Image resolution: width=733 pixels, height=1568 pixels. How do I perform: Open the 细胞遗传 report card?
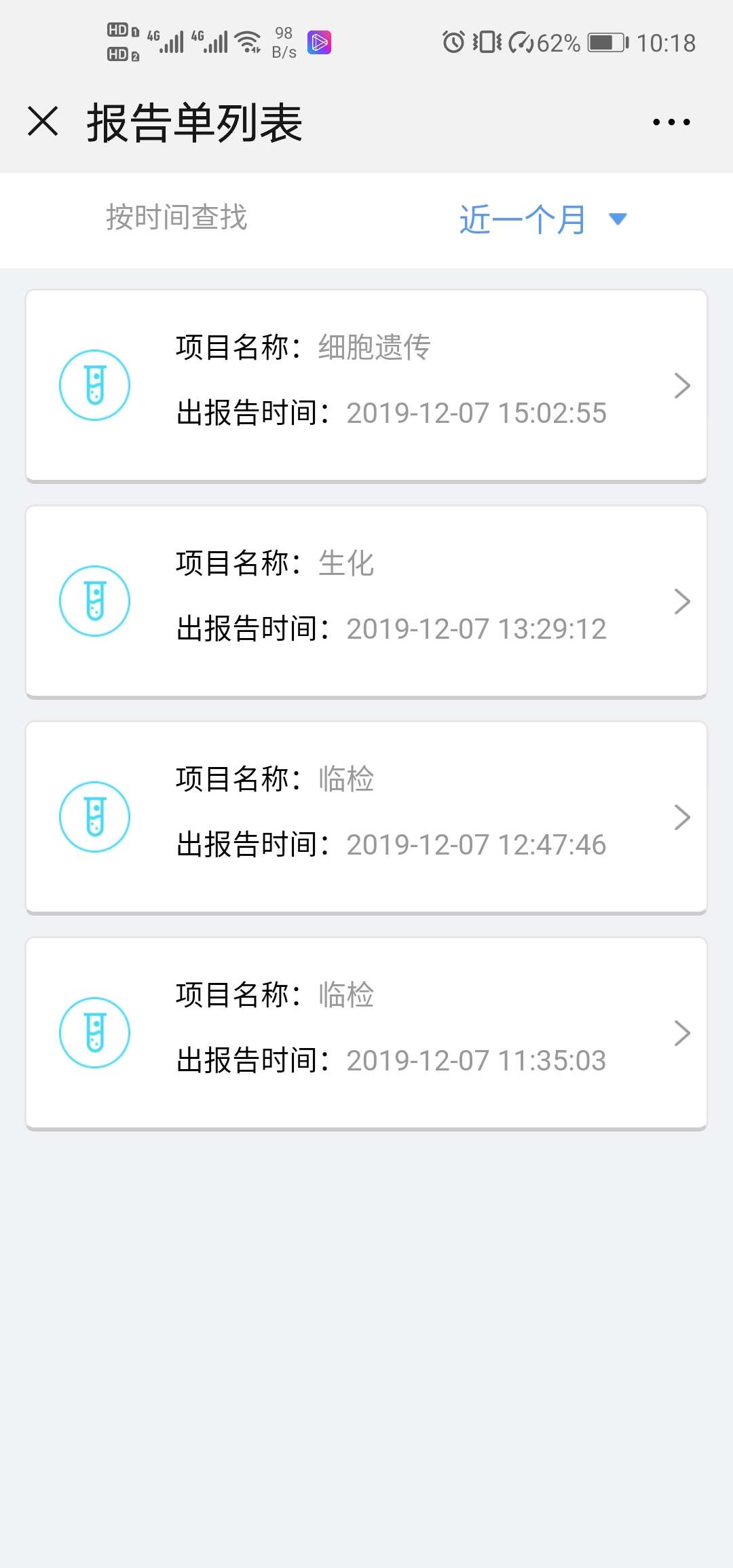[366, 385]
